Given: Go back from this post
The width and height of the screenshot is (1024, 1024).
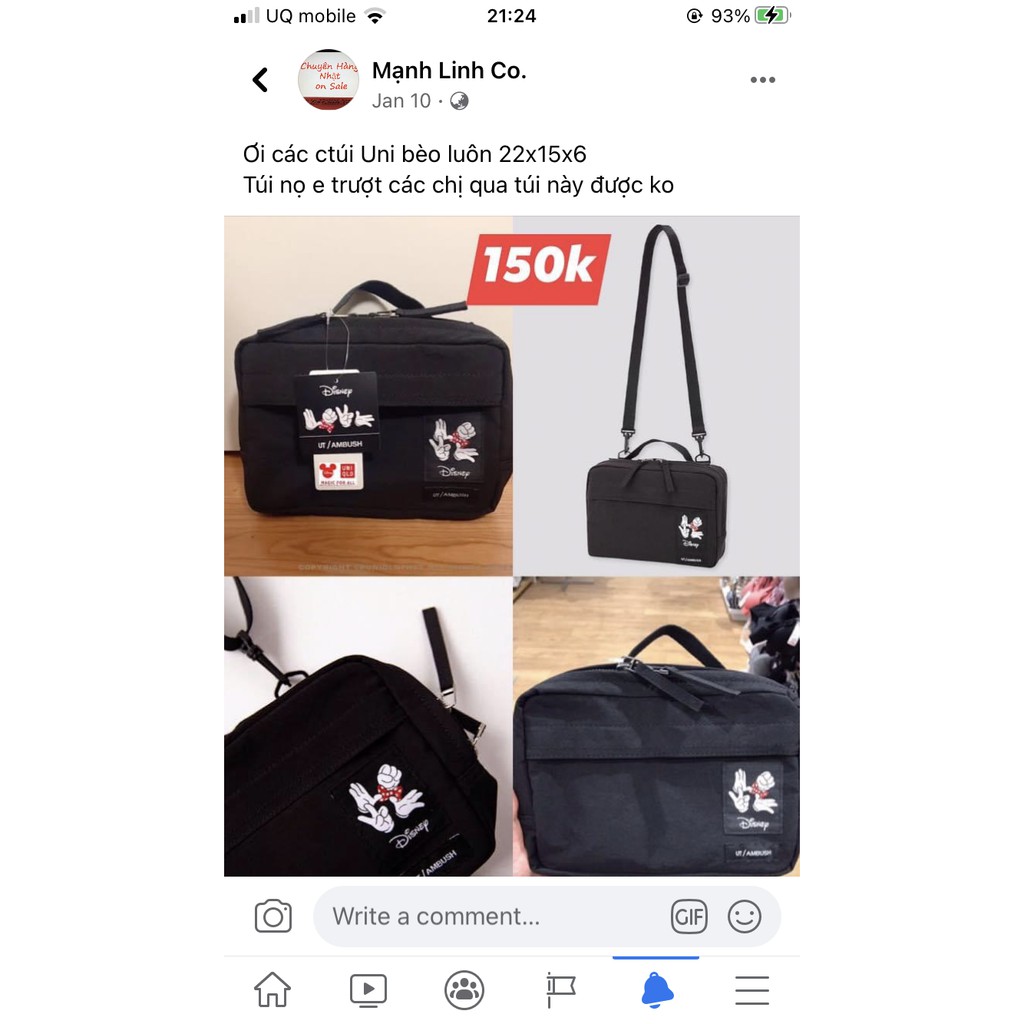Looking at the screenshot, I should pos(260,80).
